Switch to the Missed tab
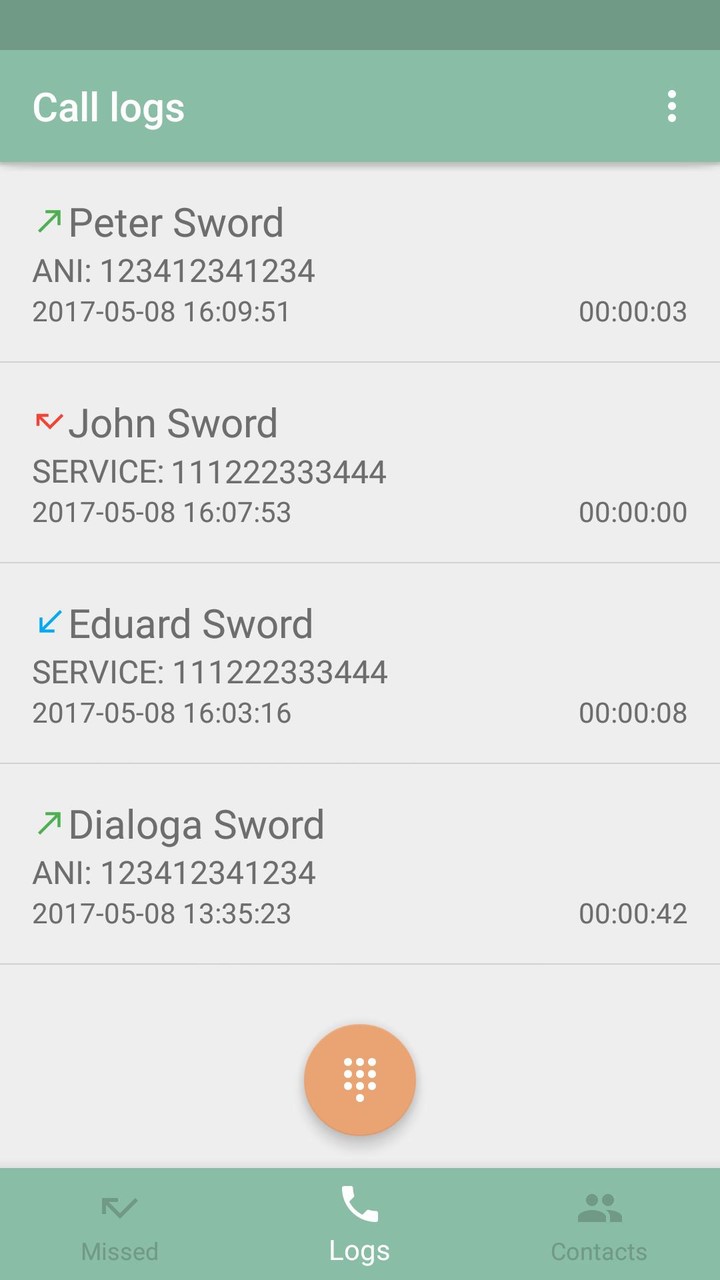The image size is (720, 1280). tap(119, 1225)
